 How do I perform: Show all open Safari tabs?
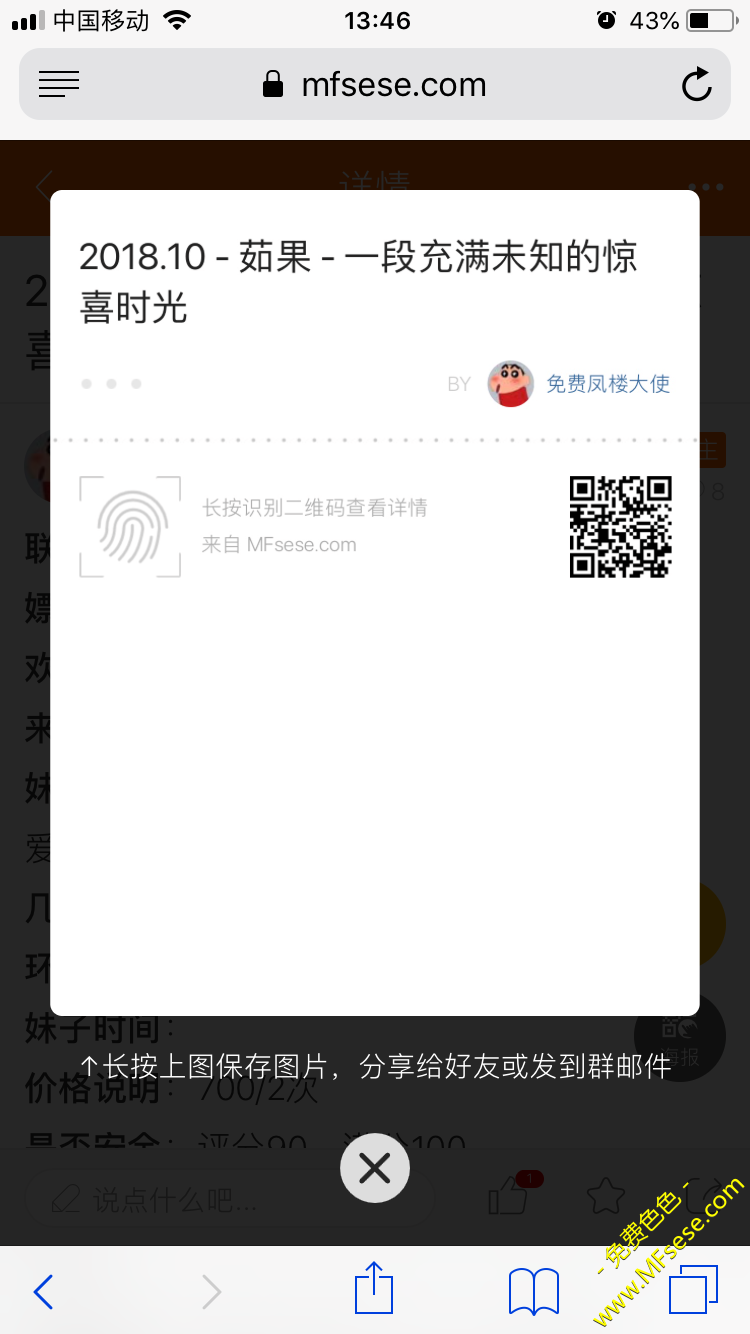point(694,1290)
